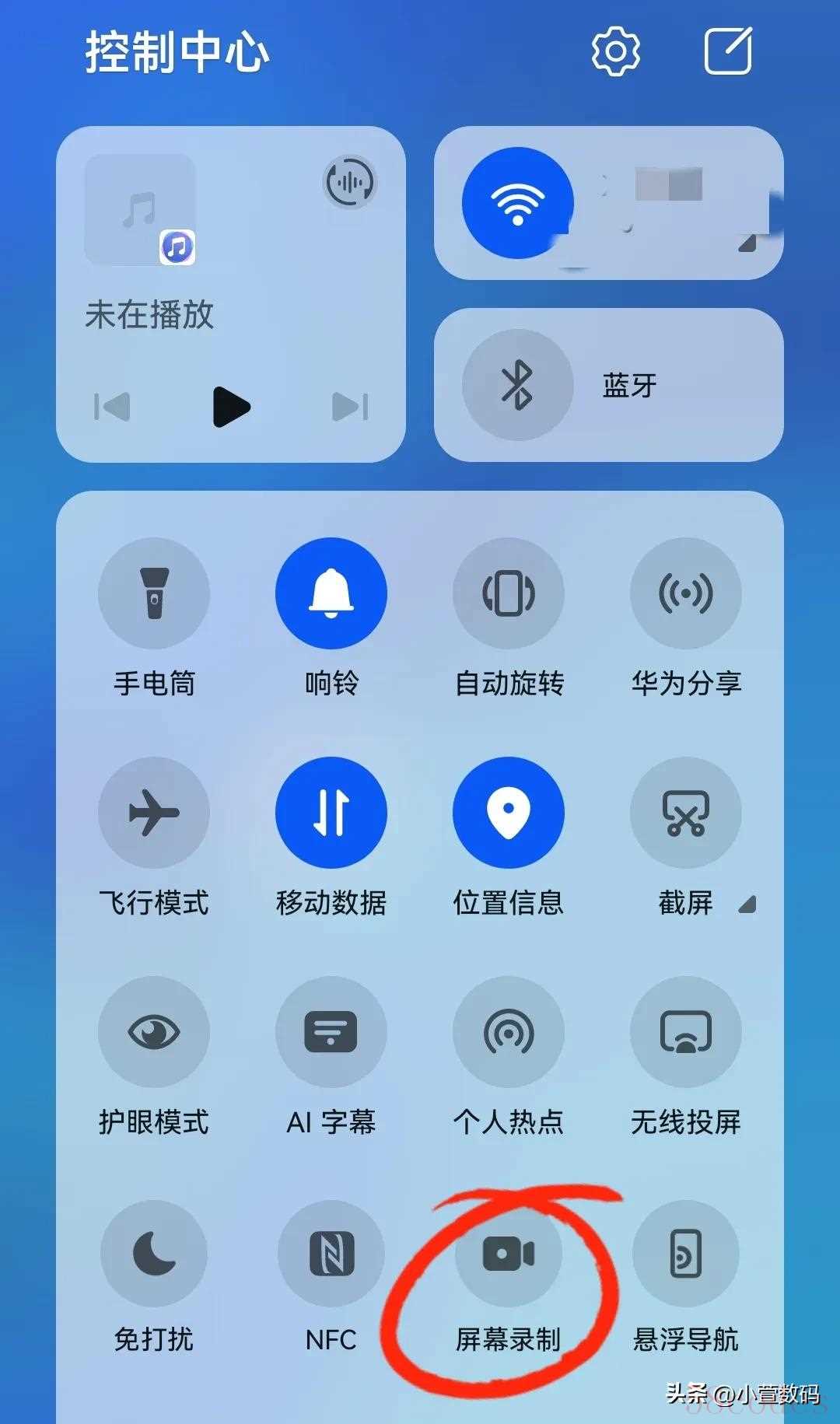The width and height of the screenshot is (840, 1424).
Task: Enable airplane mode (飞行模式)
Action: tap(154, 813)
